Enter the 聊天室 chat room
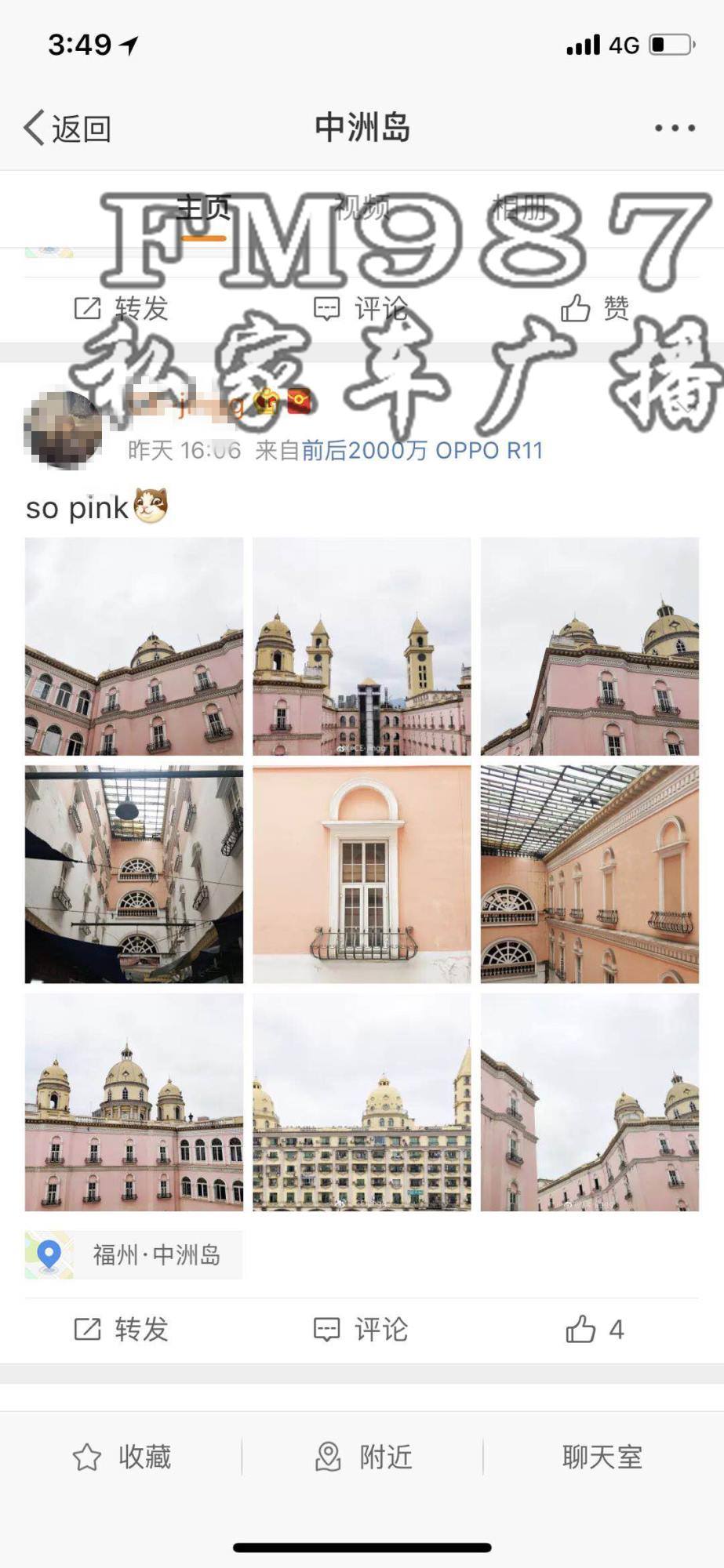Screen dimensions: 724x1568 click(x=602, y=1457)
